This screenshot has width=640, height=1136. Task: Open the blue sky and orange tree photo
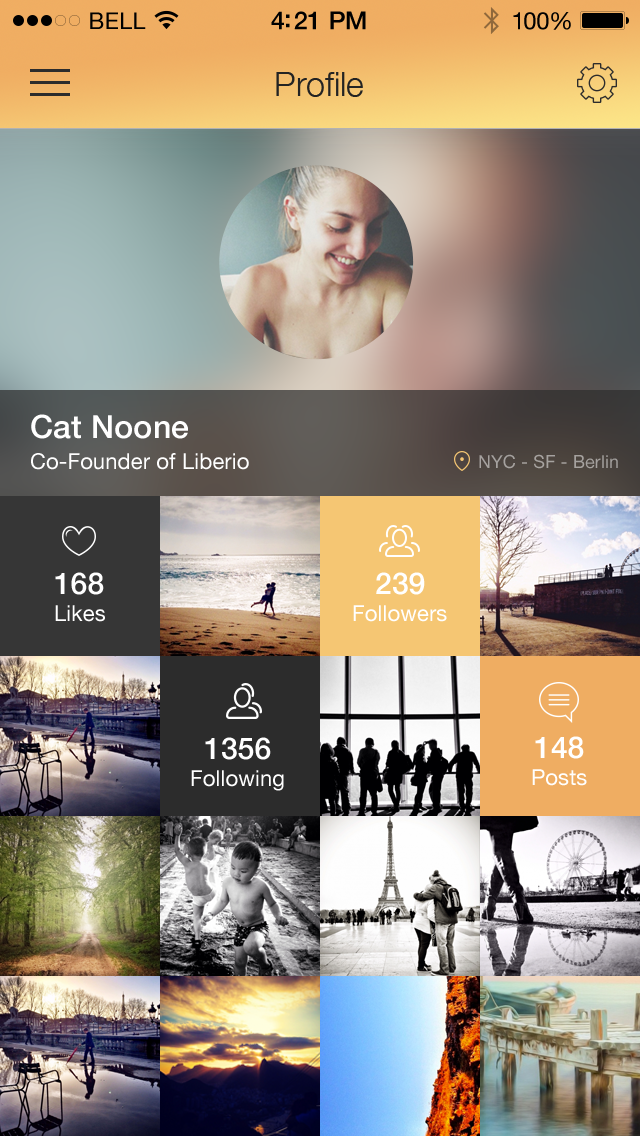tap(400, 1056)
